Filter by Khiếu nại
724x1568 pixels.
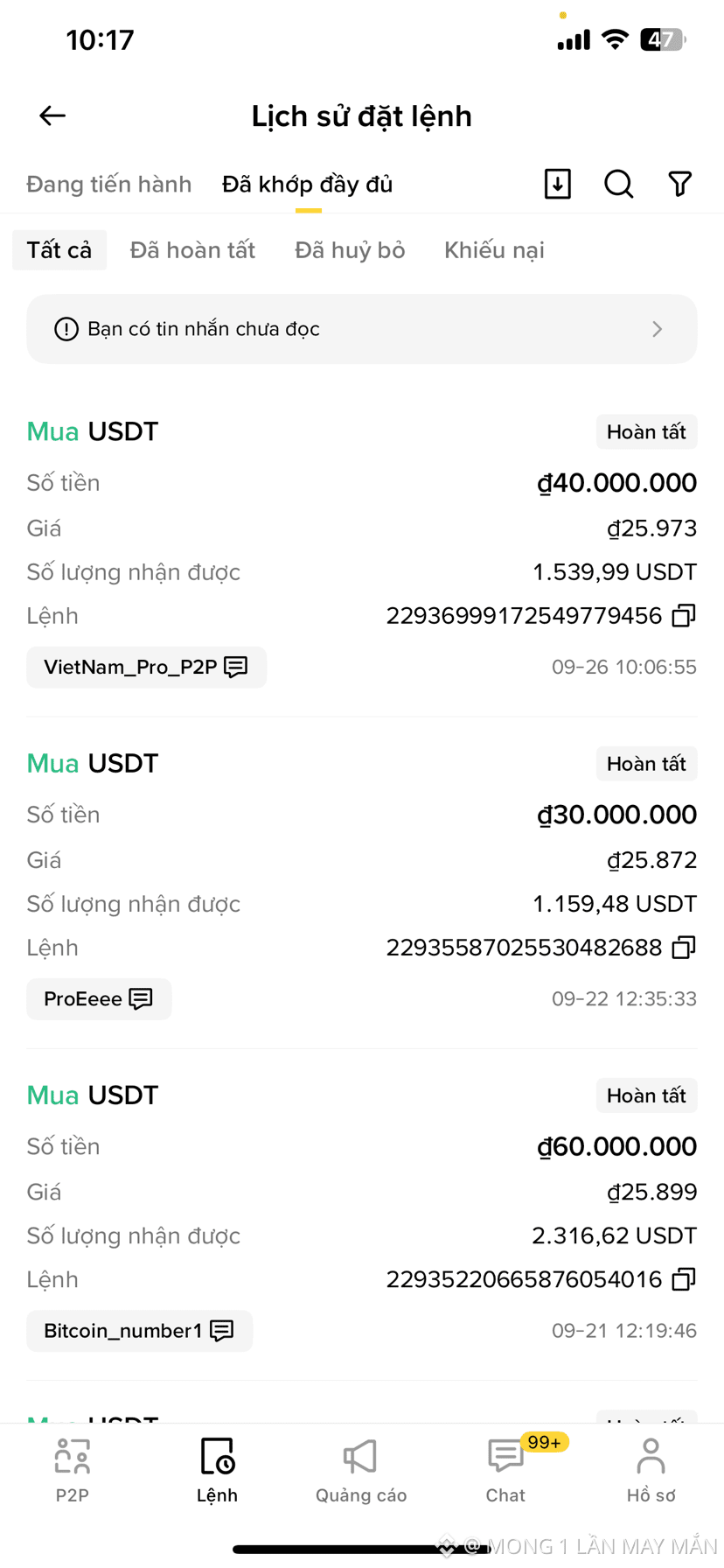pos(494,250)
